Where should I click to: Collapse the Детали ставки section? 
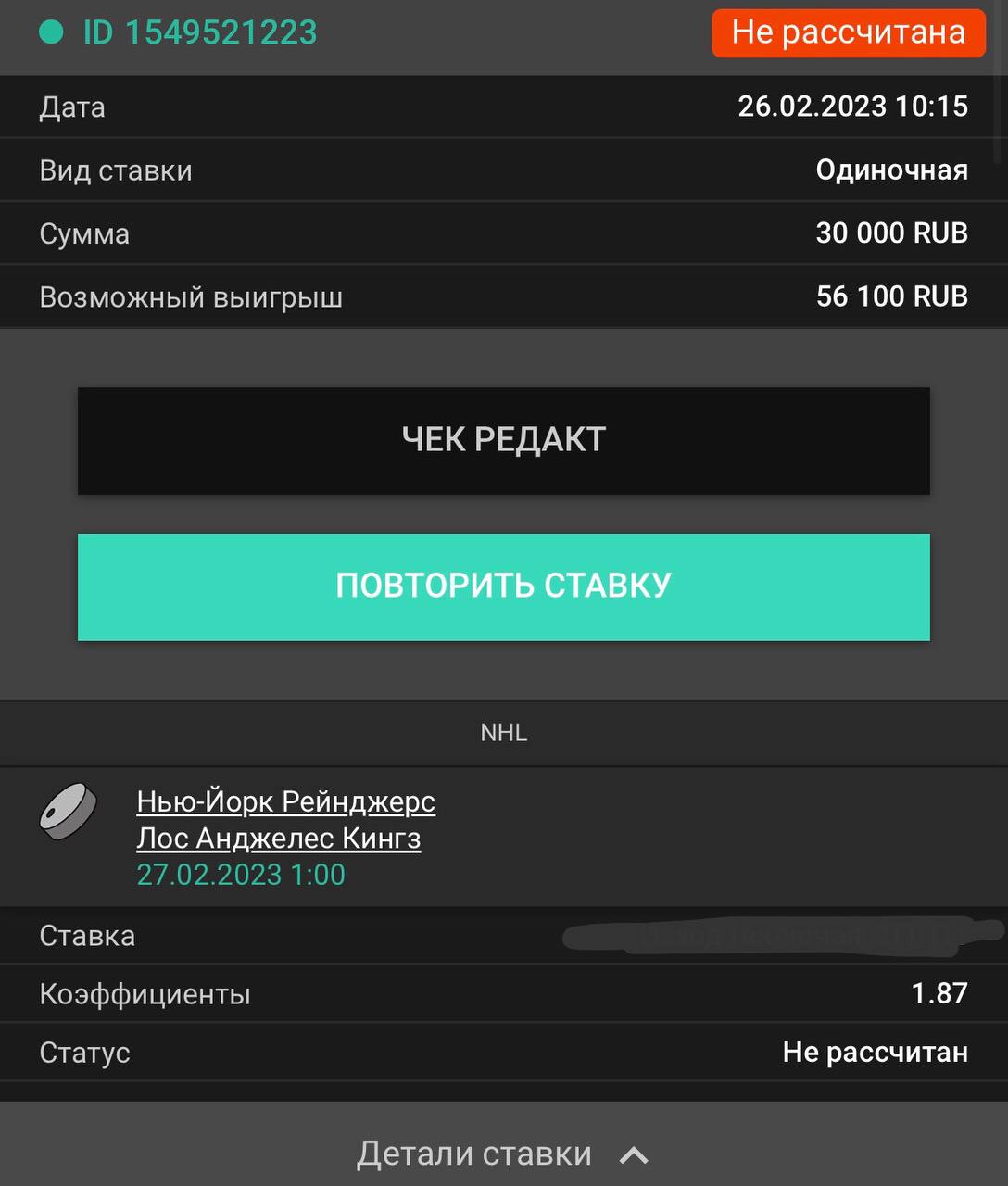tap(503, 1154)
